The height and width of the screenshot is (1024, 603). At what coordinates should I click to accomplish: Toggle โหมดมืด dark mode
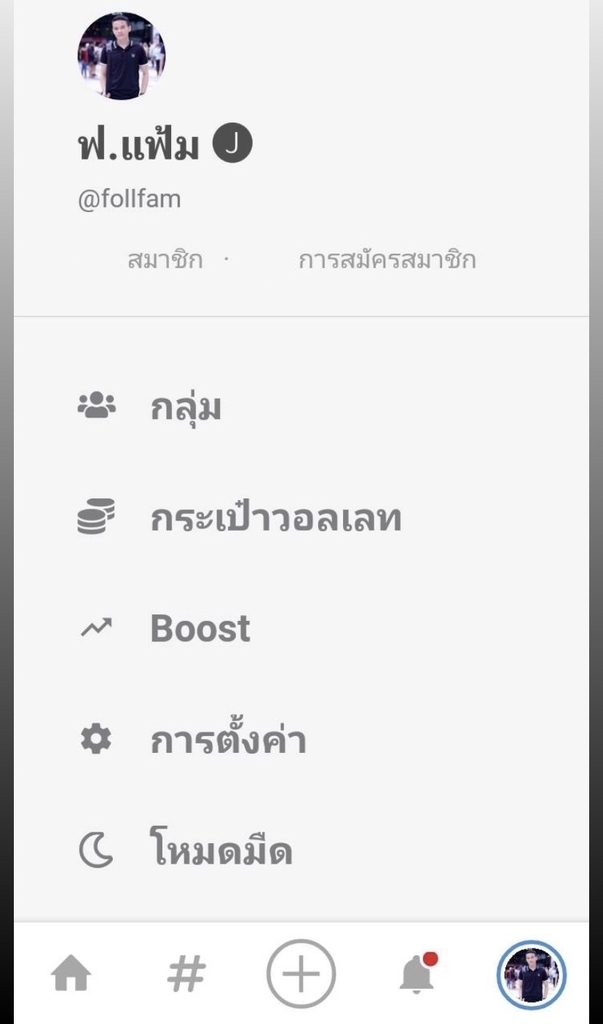[x=220, y=852]
